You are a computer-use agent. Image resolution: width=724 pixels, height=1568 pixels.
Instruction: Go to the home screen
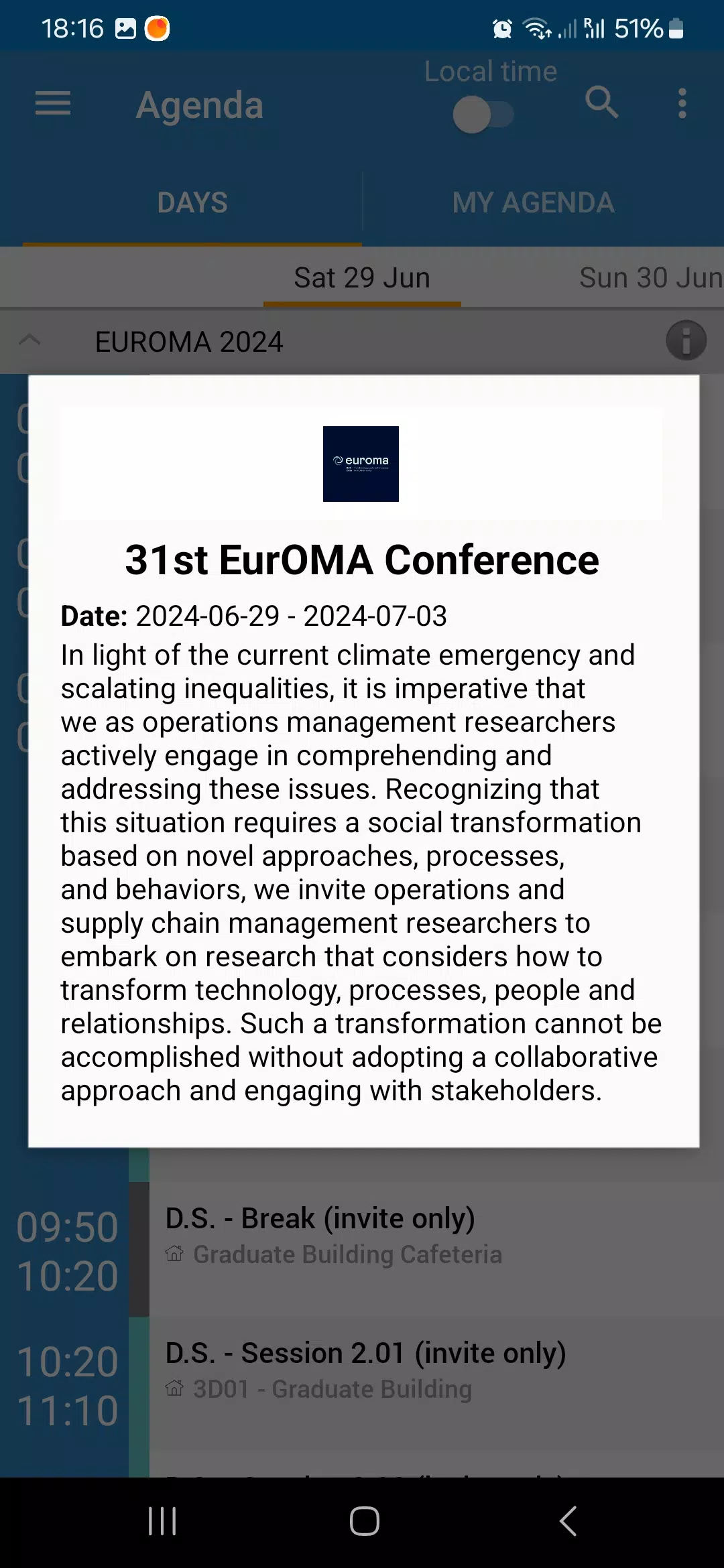point(364,1521)
